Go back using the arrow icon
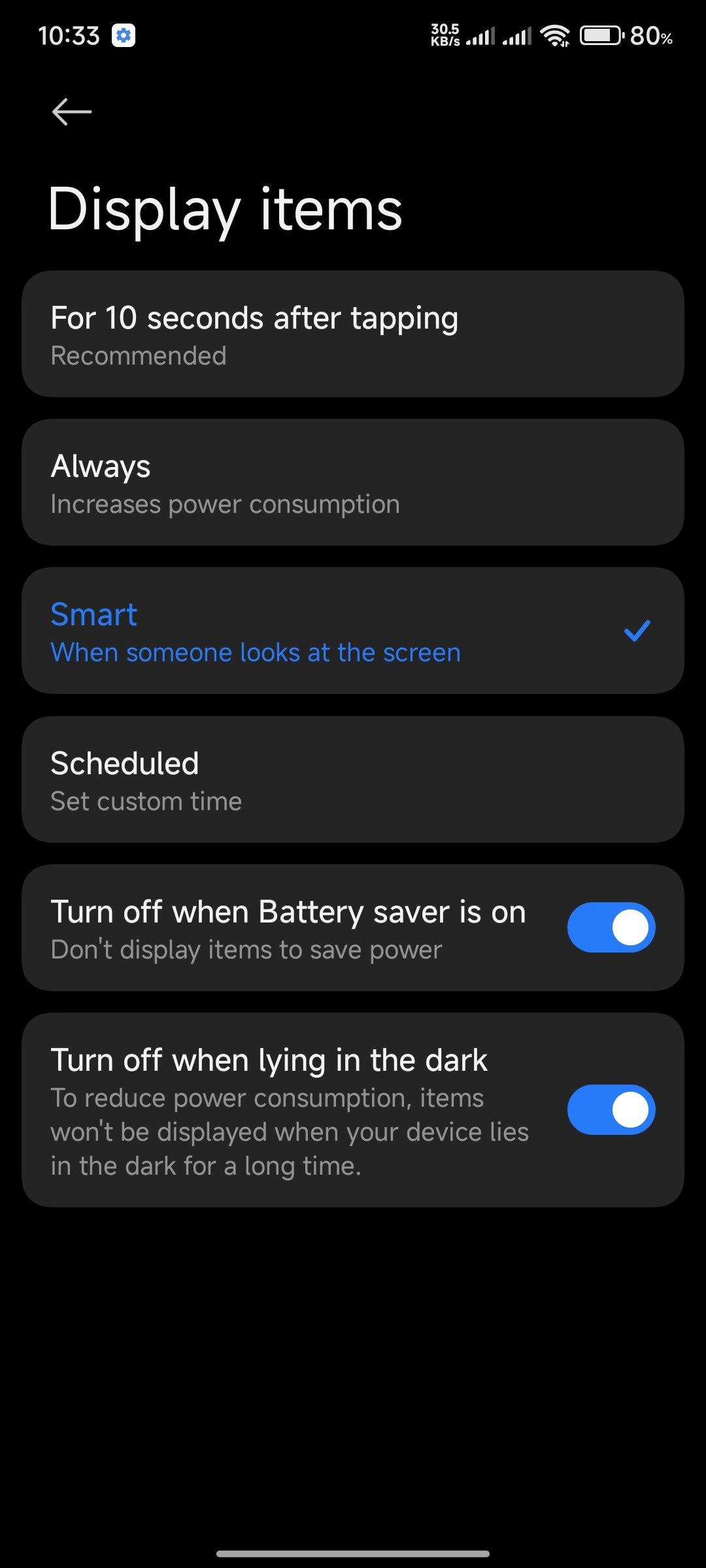Viewport: 706px width, 1568px height. (72, 112)
